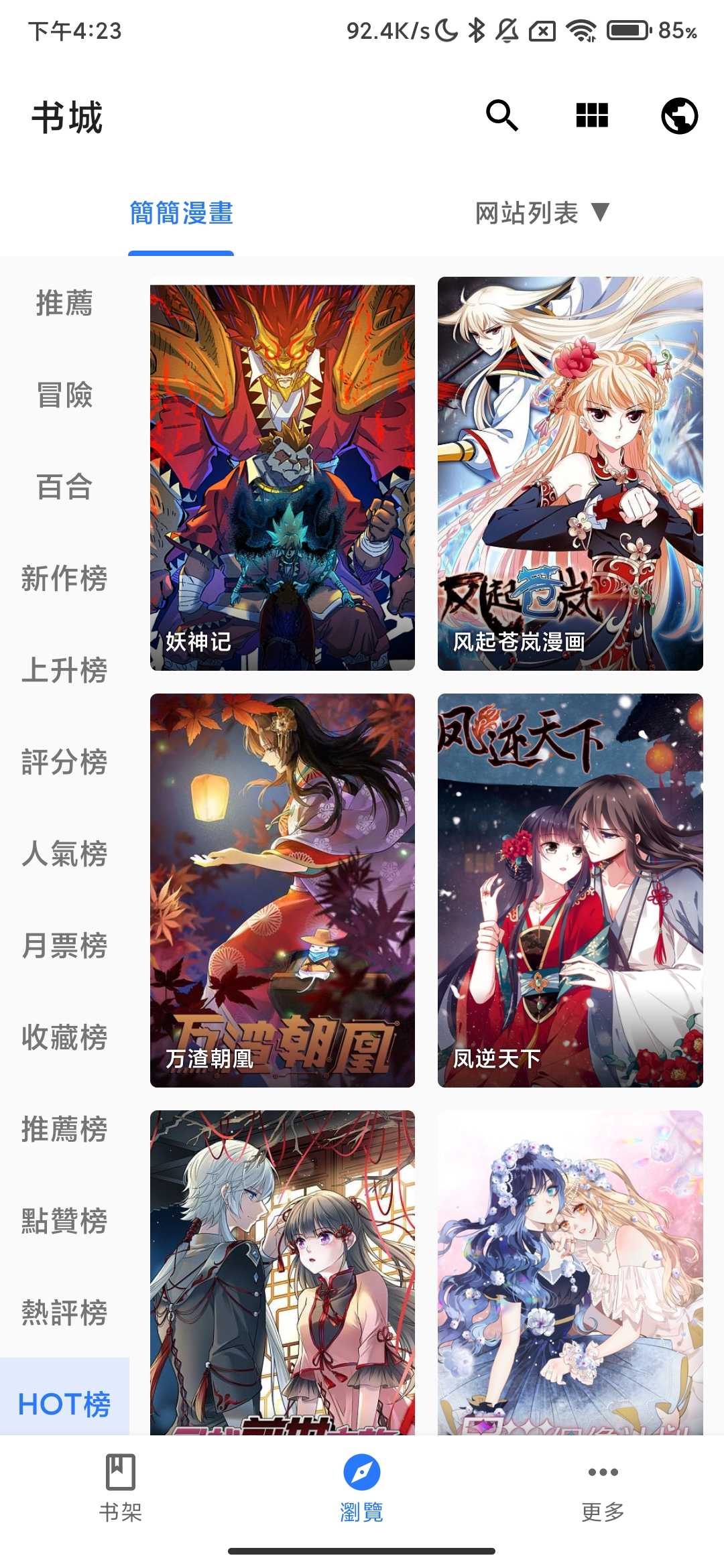Switch layout with the grid view icon

click(592, 116)
